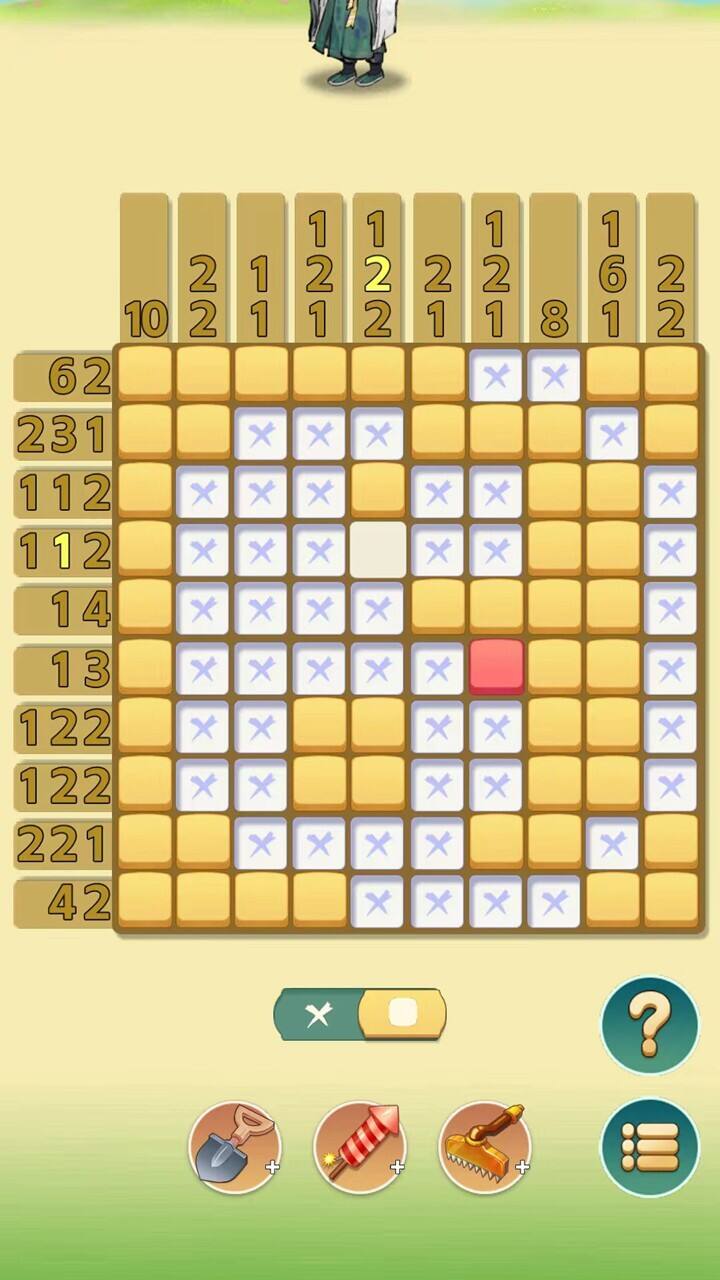Tap the red highlighted grid cell
The width and height of the screenshot is (720, 1280).
tap(496, 666)
